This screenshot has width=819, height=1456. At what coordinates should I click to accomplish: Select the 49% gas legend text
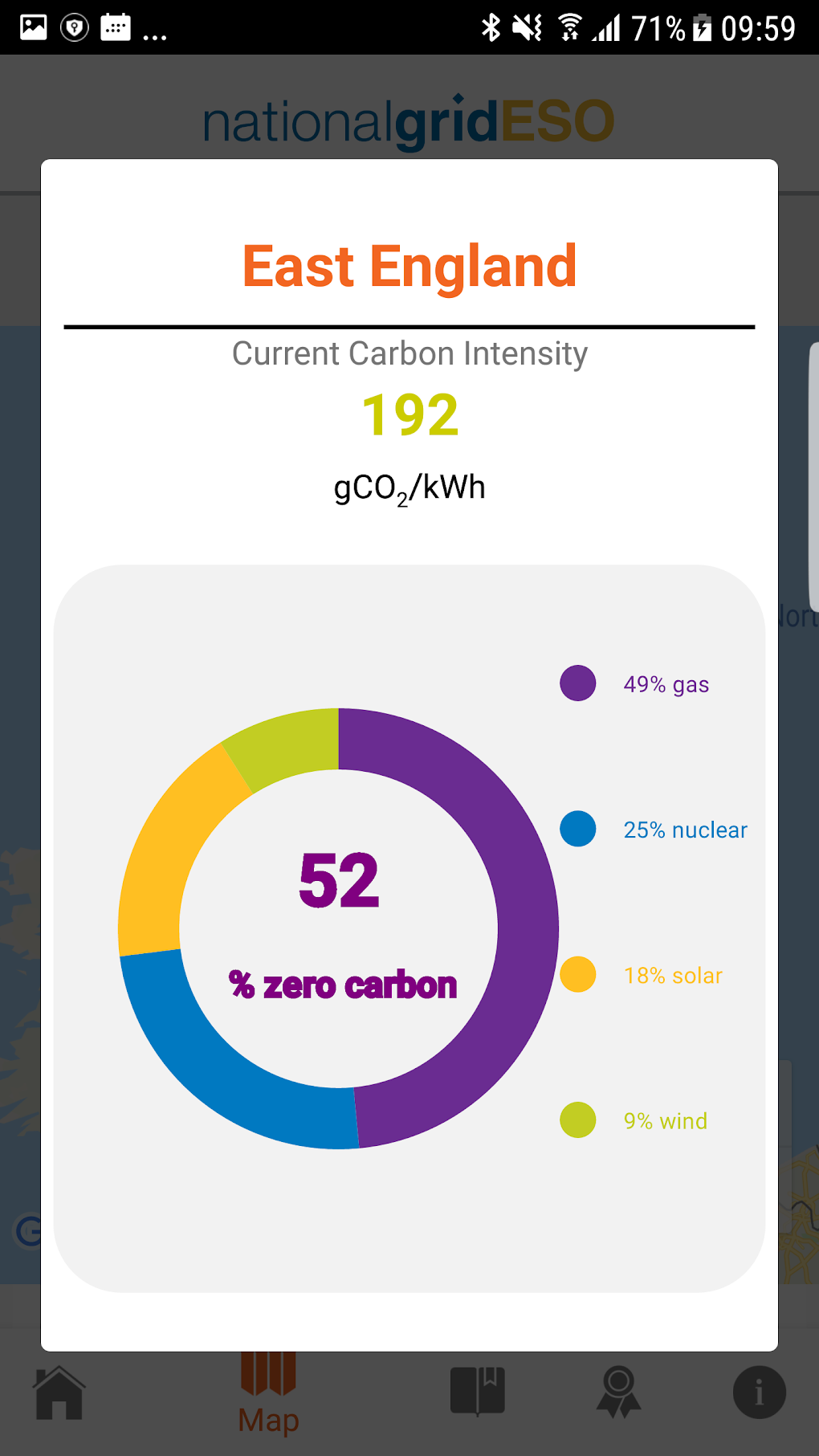tap(667, 684)
